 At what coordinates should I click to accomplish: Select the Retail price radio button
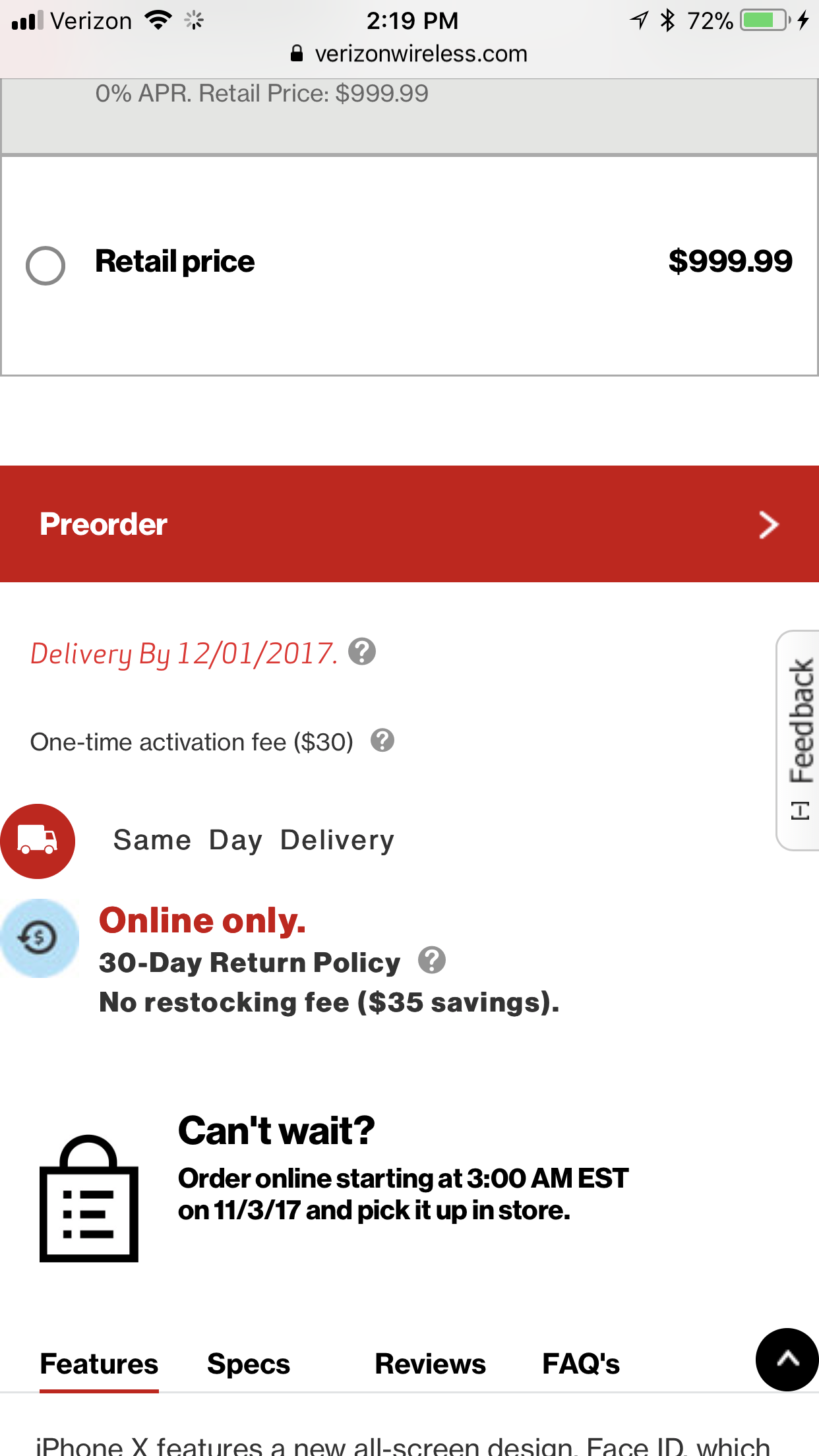point(45,266)
